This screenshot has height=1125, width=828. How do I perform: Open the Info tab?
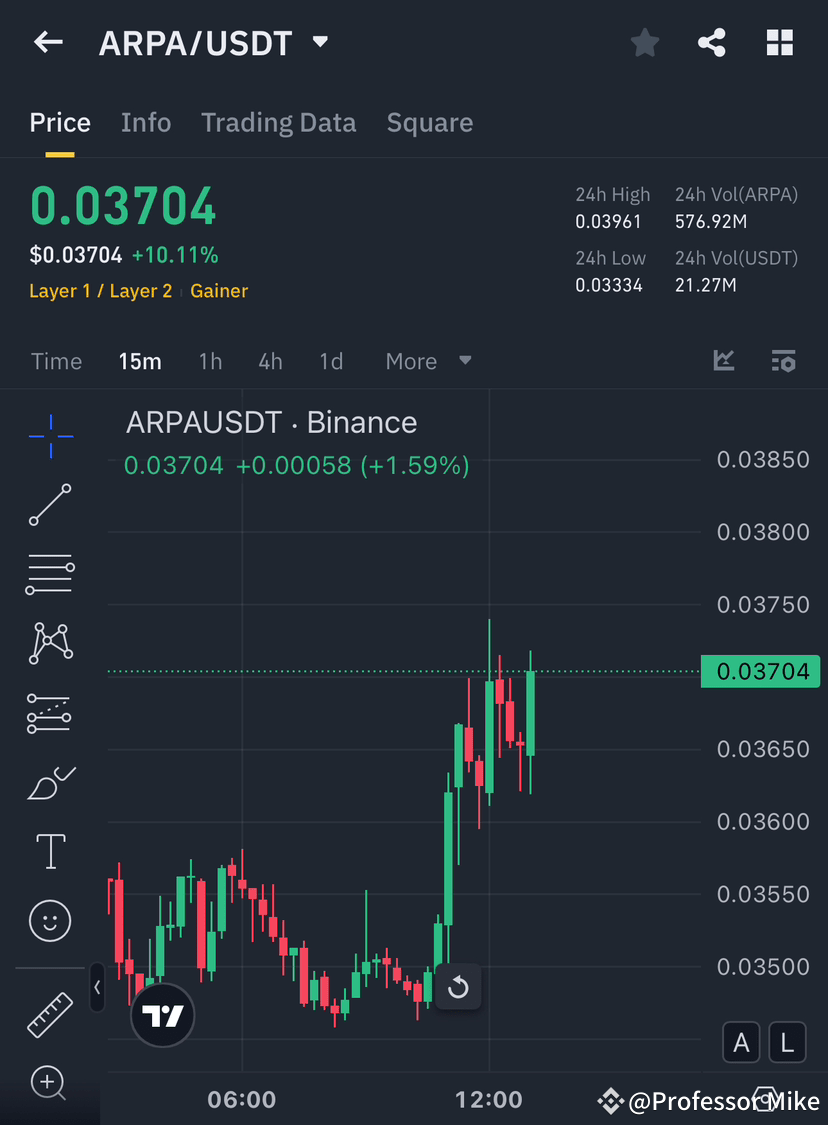[x=146, y=122]
